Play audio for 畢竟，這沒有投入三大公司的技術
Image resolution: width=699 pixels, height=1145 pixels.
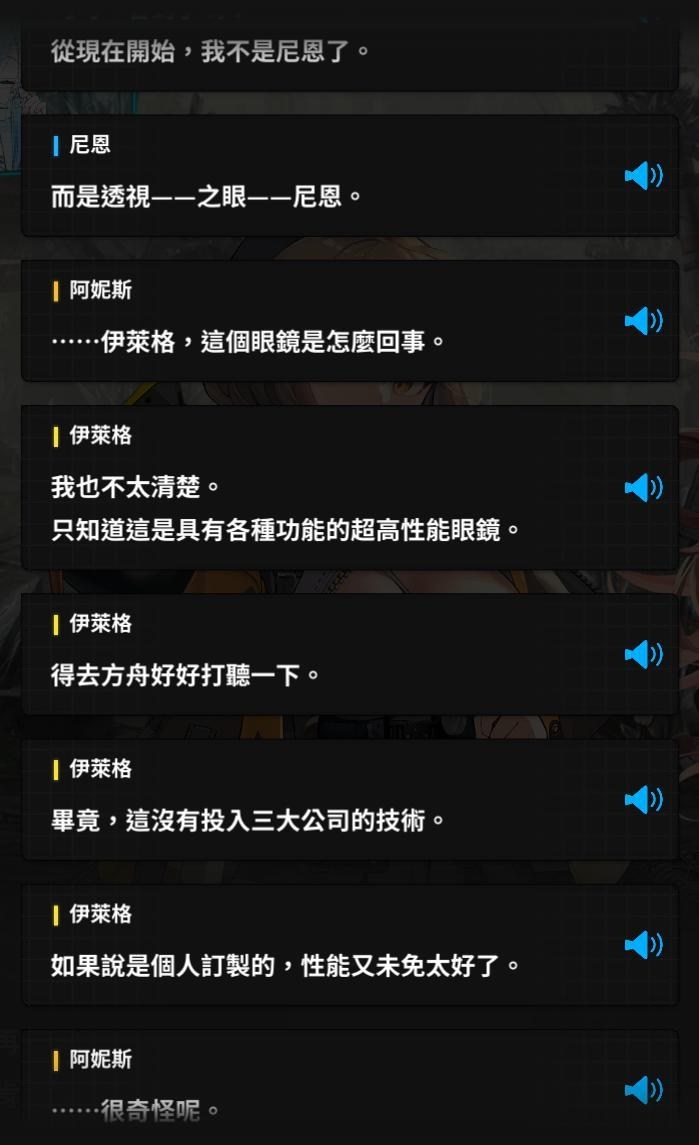[x=643, y=800]
